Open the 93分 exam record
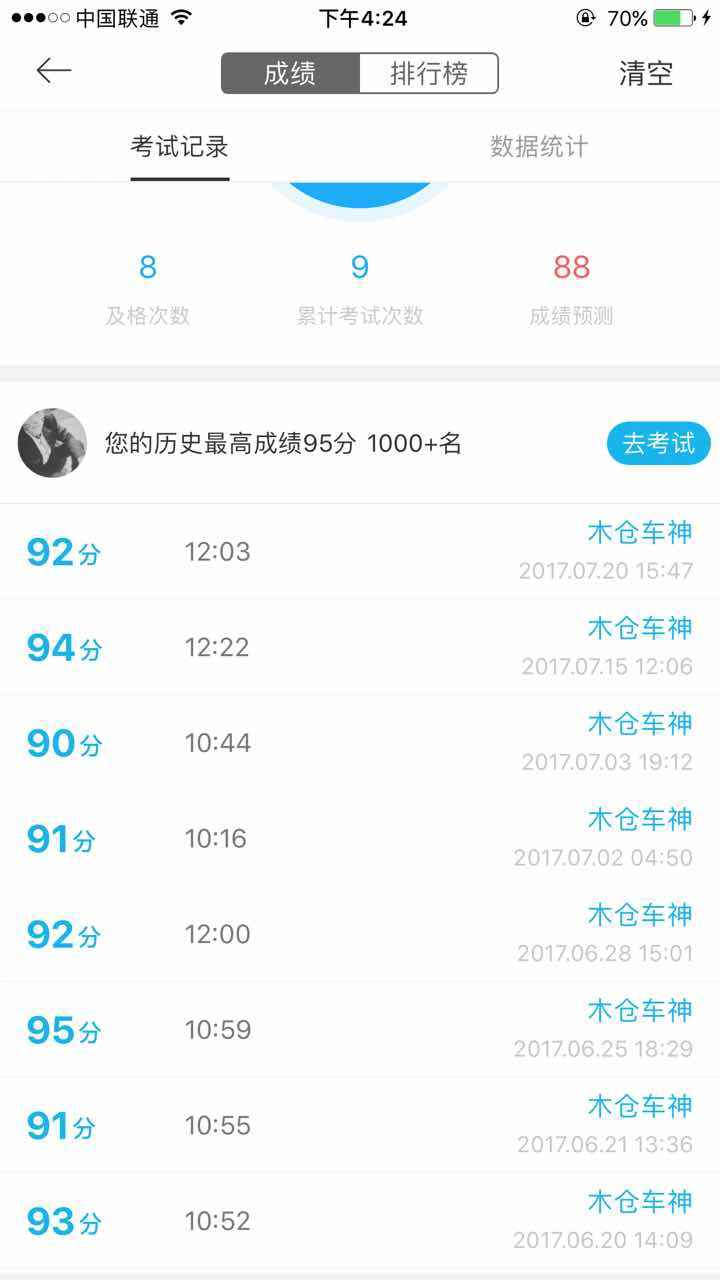This screenshot has width=720, height=1280. click(360, 1221)
